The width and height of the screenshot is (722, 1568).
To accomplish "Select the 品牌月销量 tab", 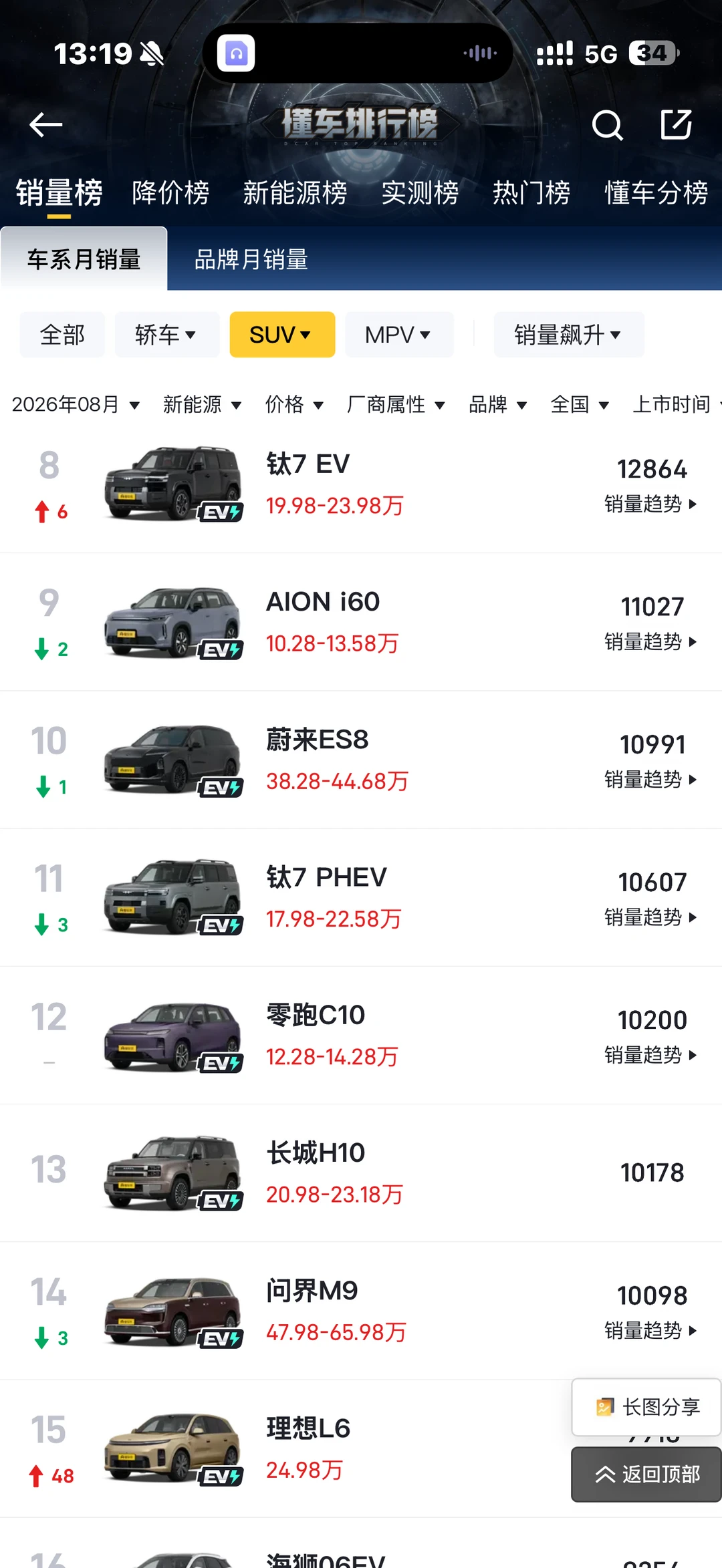I will (x=251, y=259).
